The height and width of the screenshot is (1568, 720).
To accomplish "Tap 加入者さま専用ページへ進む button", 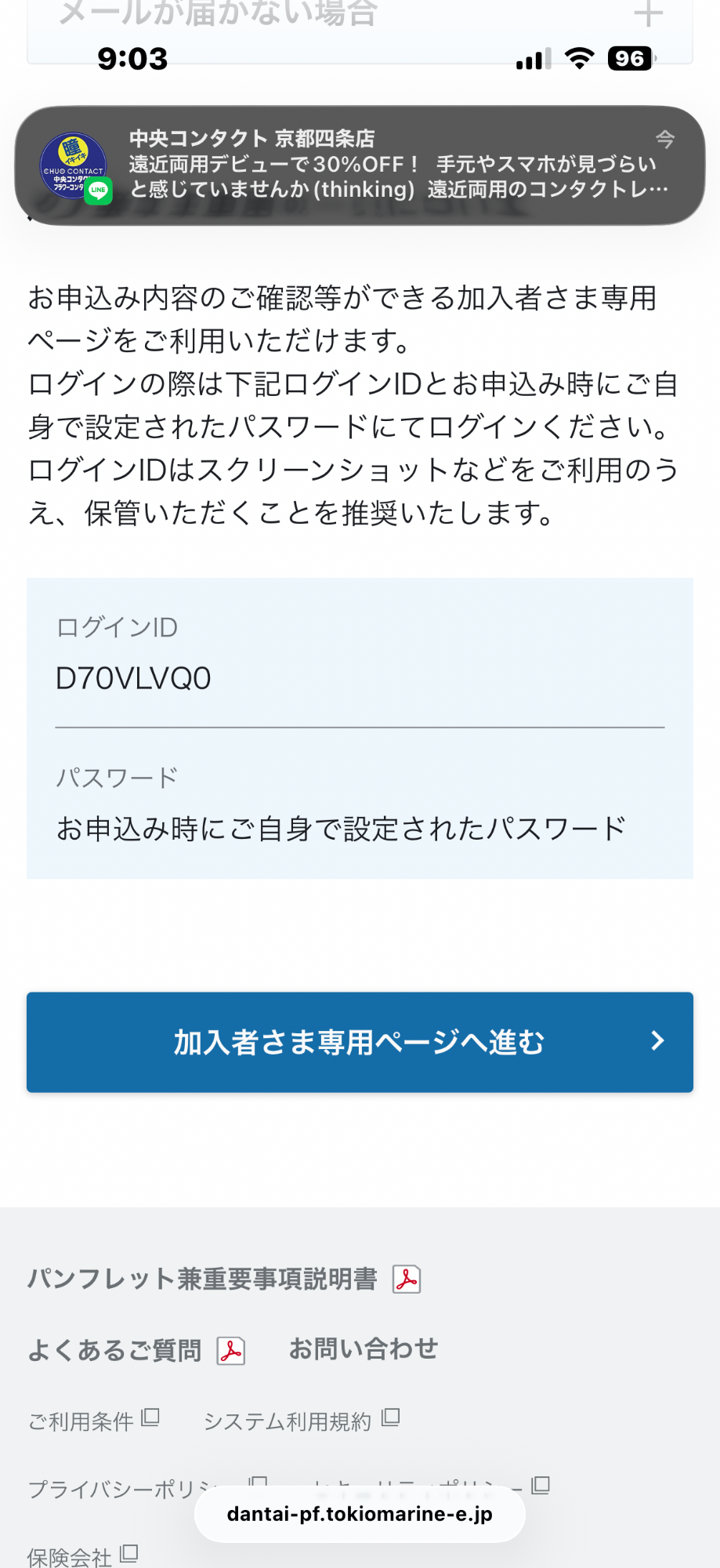I will (360, 1042).
